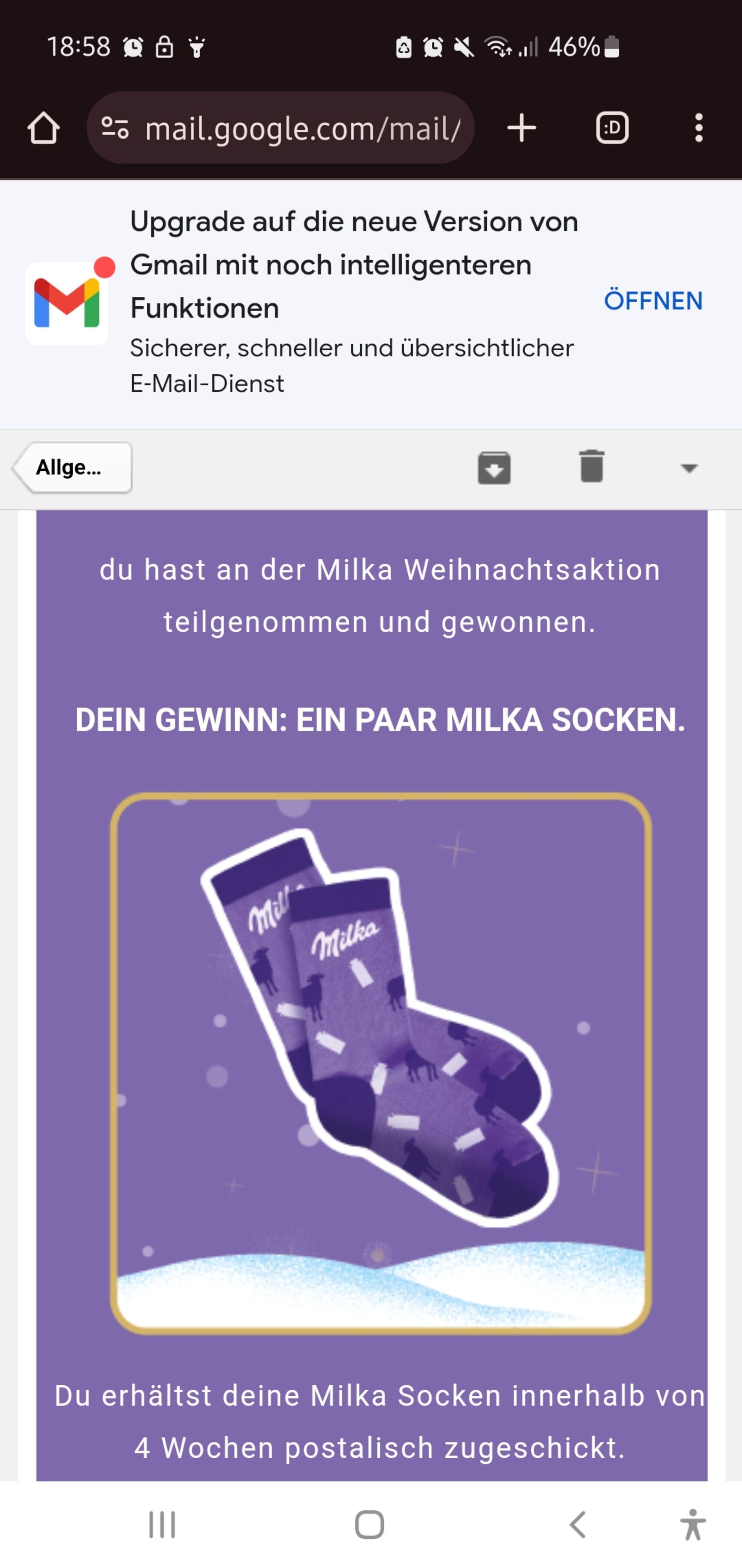Open a new browser tab
Screen dimensions: 742x1568
522,128
